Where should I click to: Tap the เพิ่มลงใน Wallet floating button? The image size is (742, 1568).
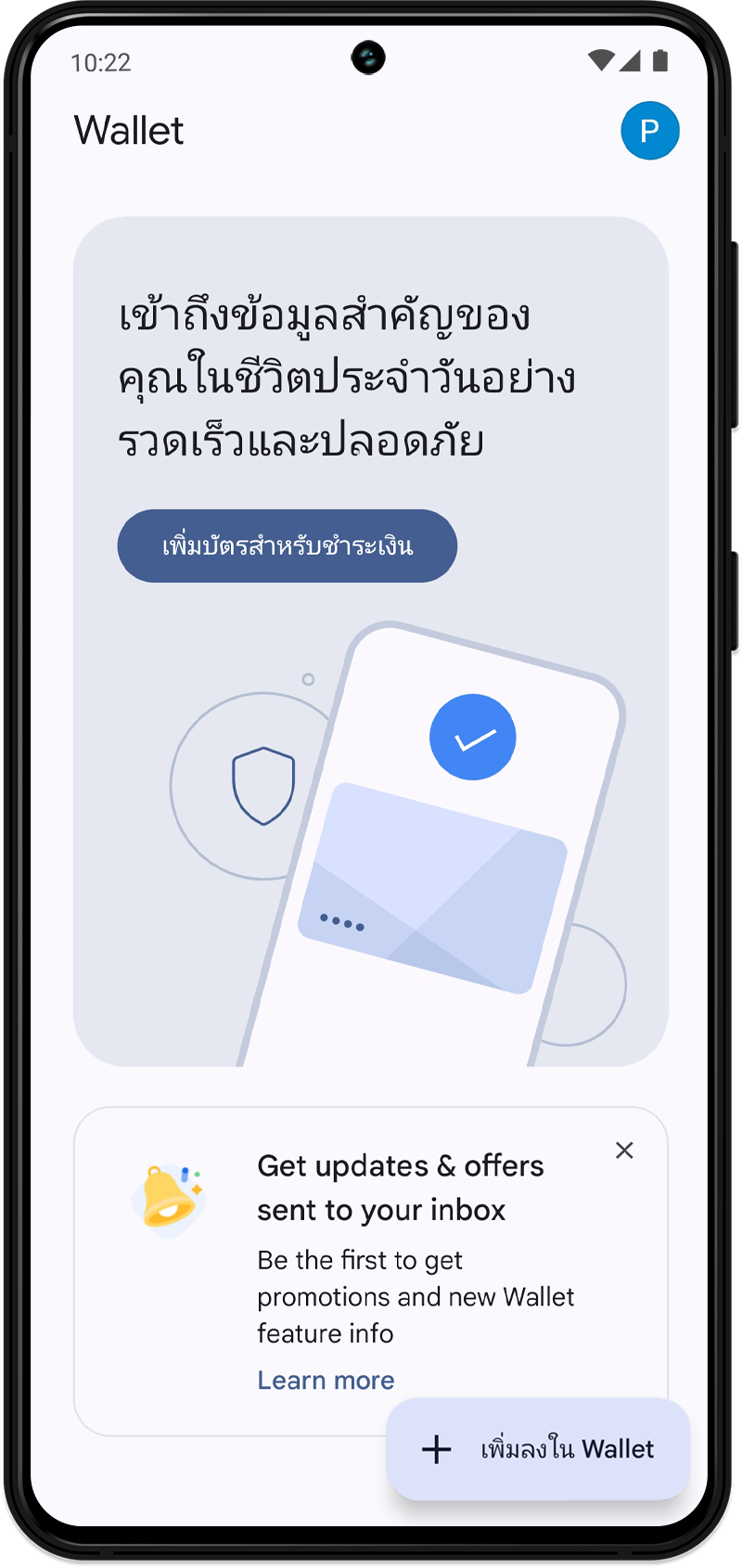click(538, 1448)
